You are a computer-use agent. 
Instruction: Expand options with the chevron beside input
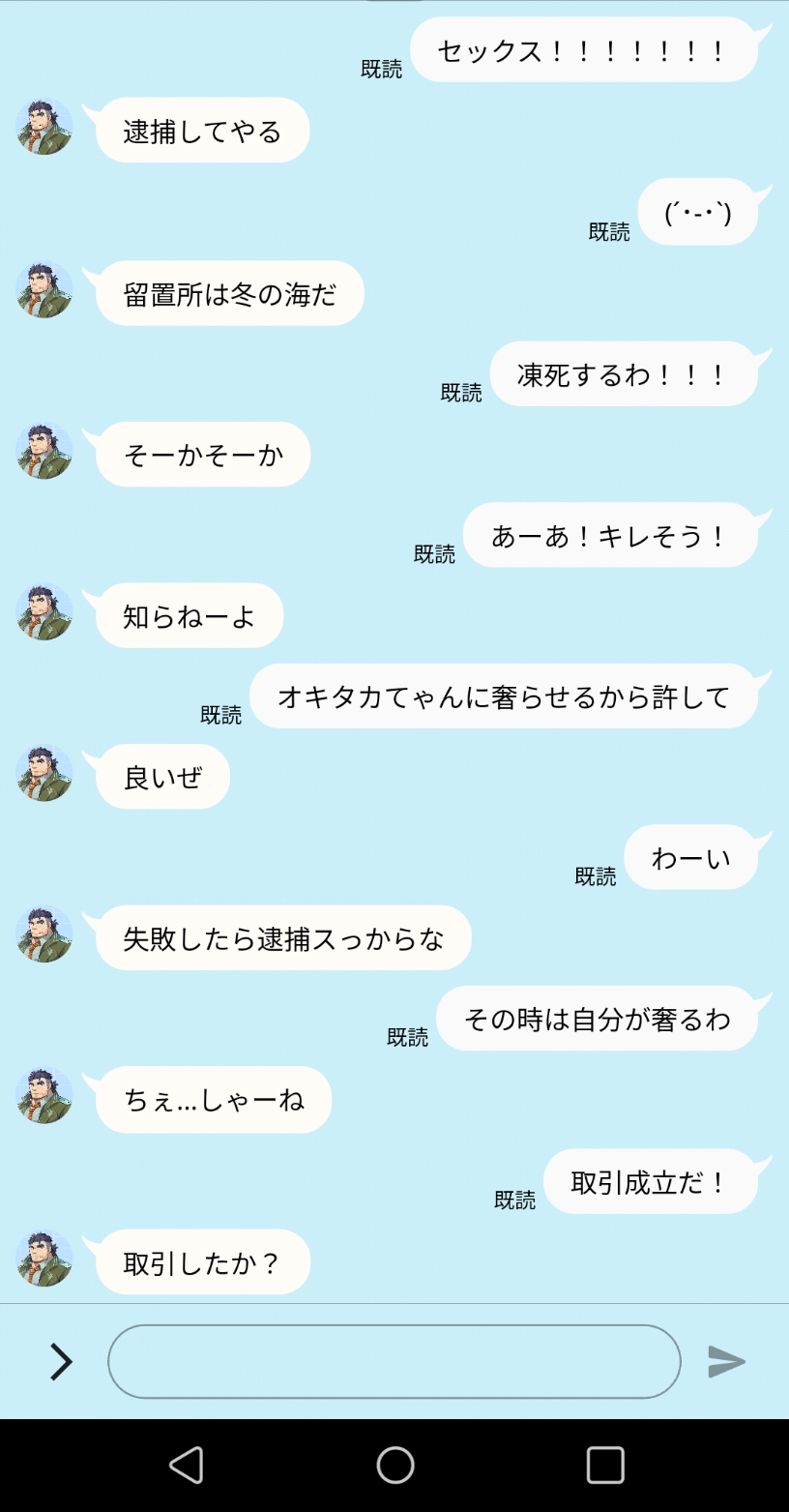(x=61, y=1361)
